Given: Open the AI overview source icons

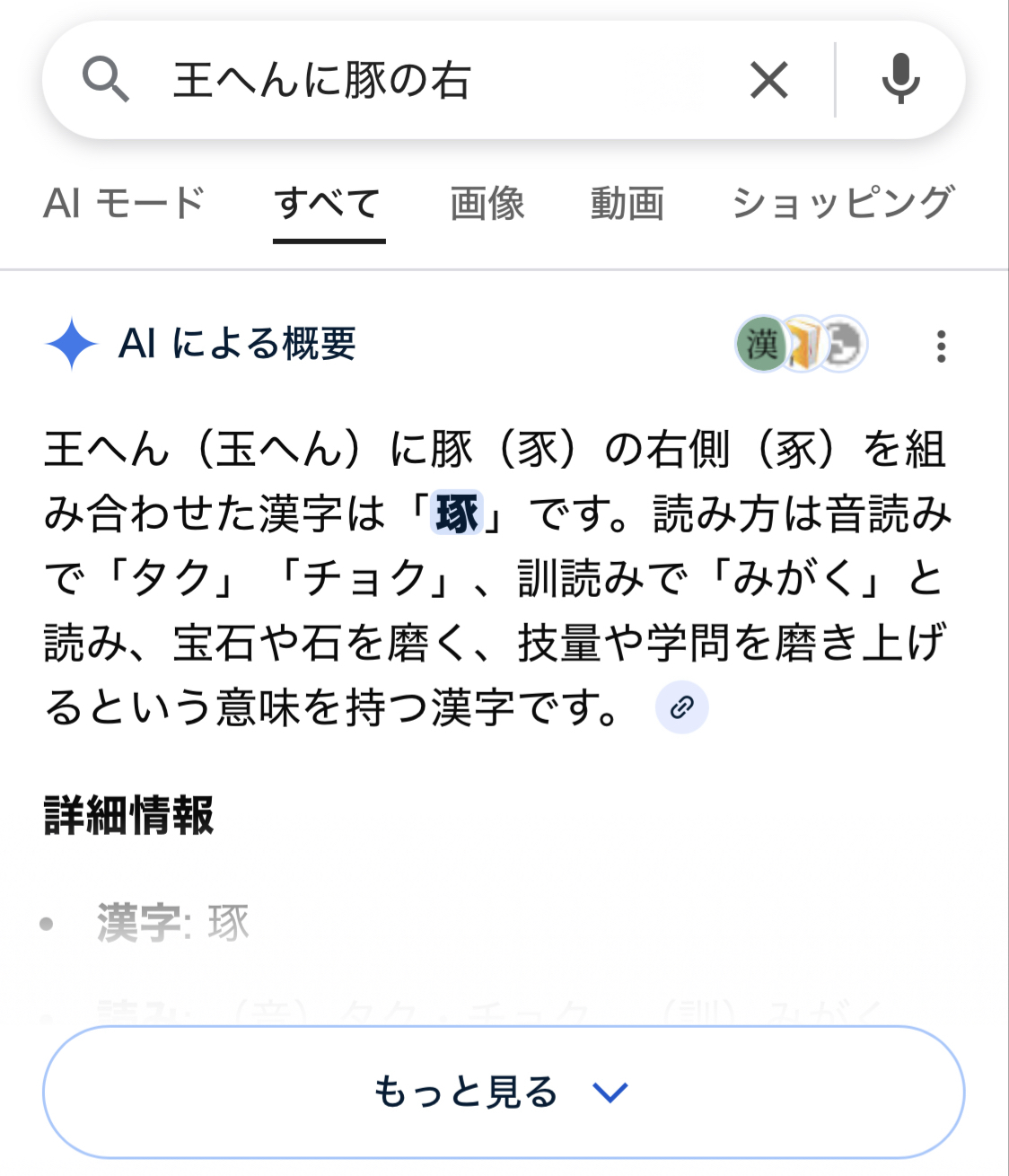Looking at the screenshot, I should (801, 344).
